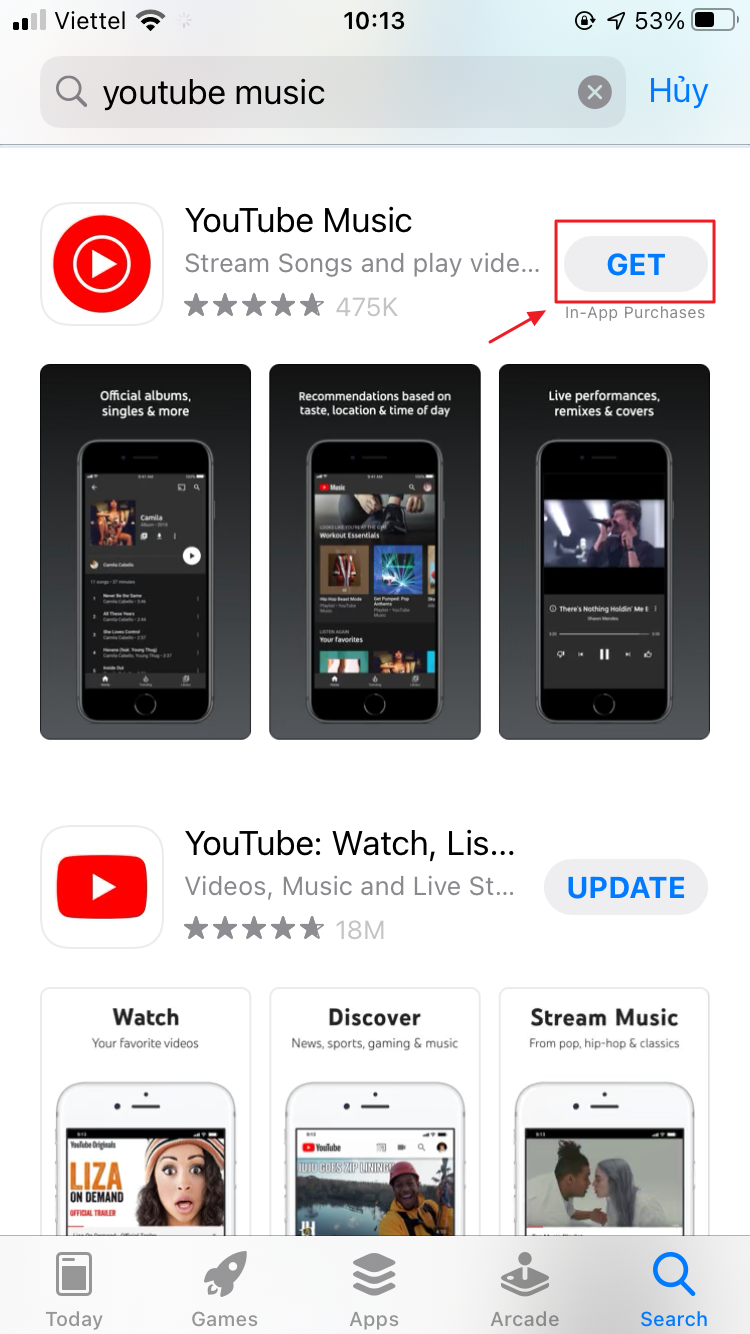
Task: View the Recommendations based on taste screenshot
Action: point(375,551)
